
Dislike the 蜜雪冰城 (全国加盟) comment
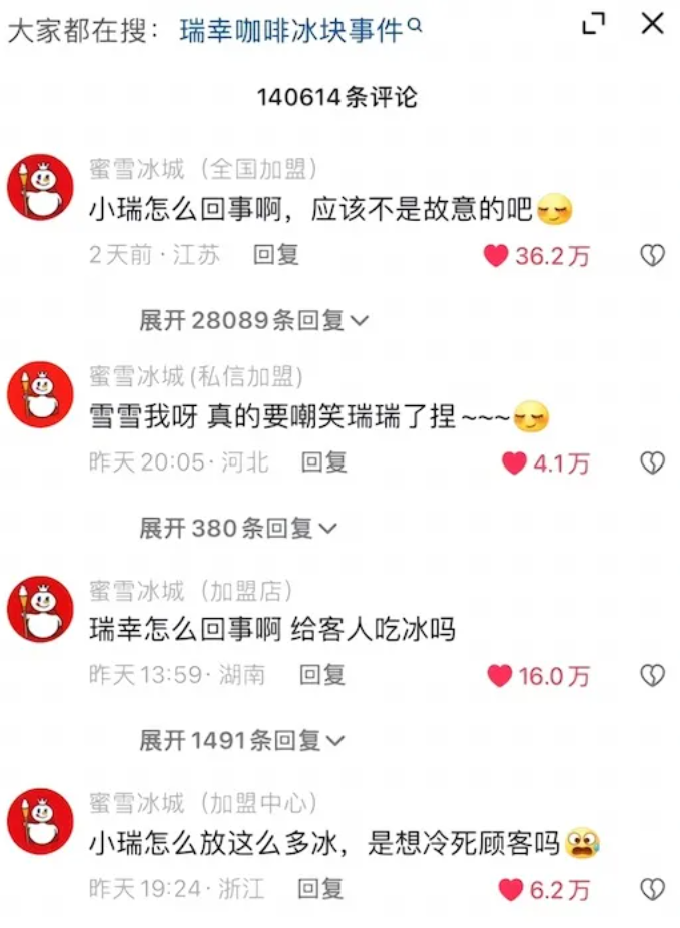click(x=652, y=256)
